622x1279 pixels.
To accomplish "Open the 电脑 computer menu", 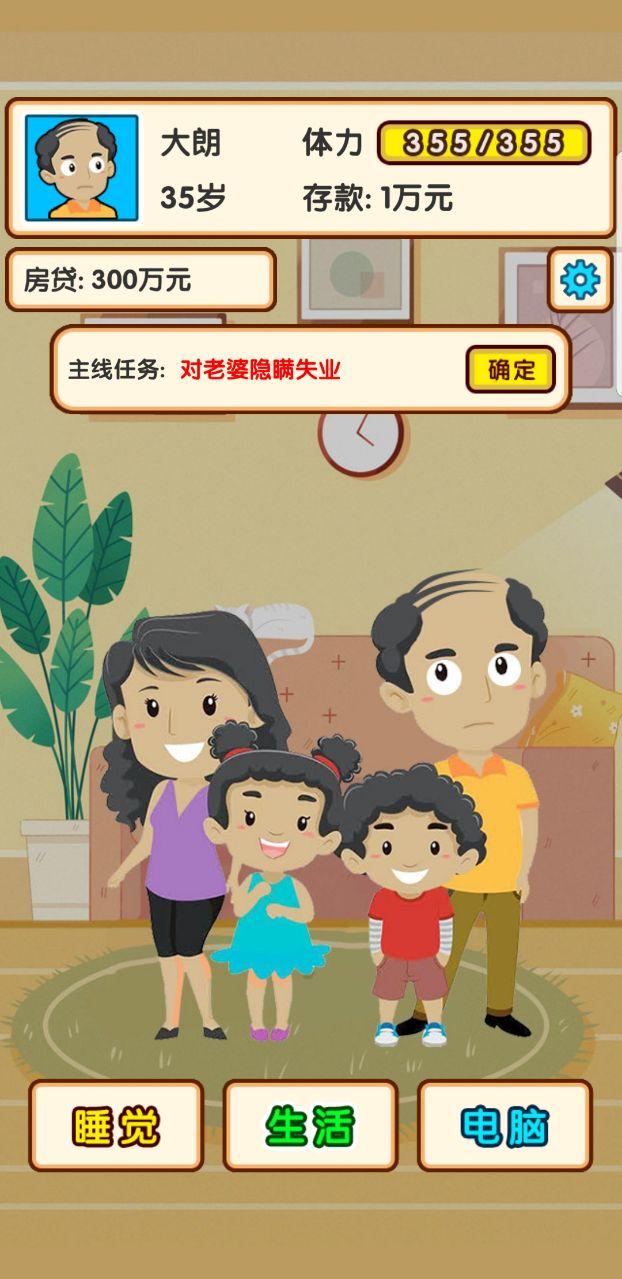I will [504, 1126].
